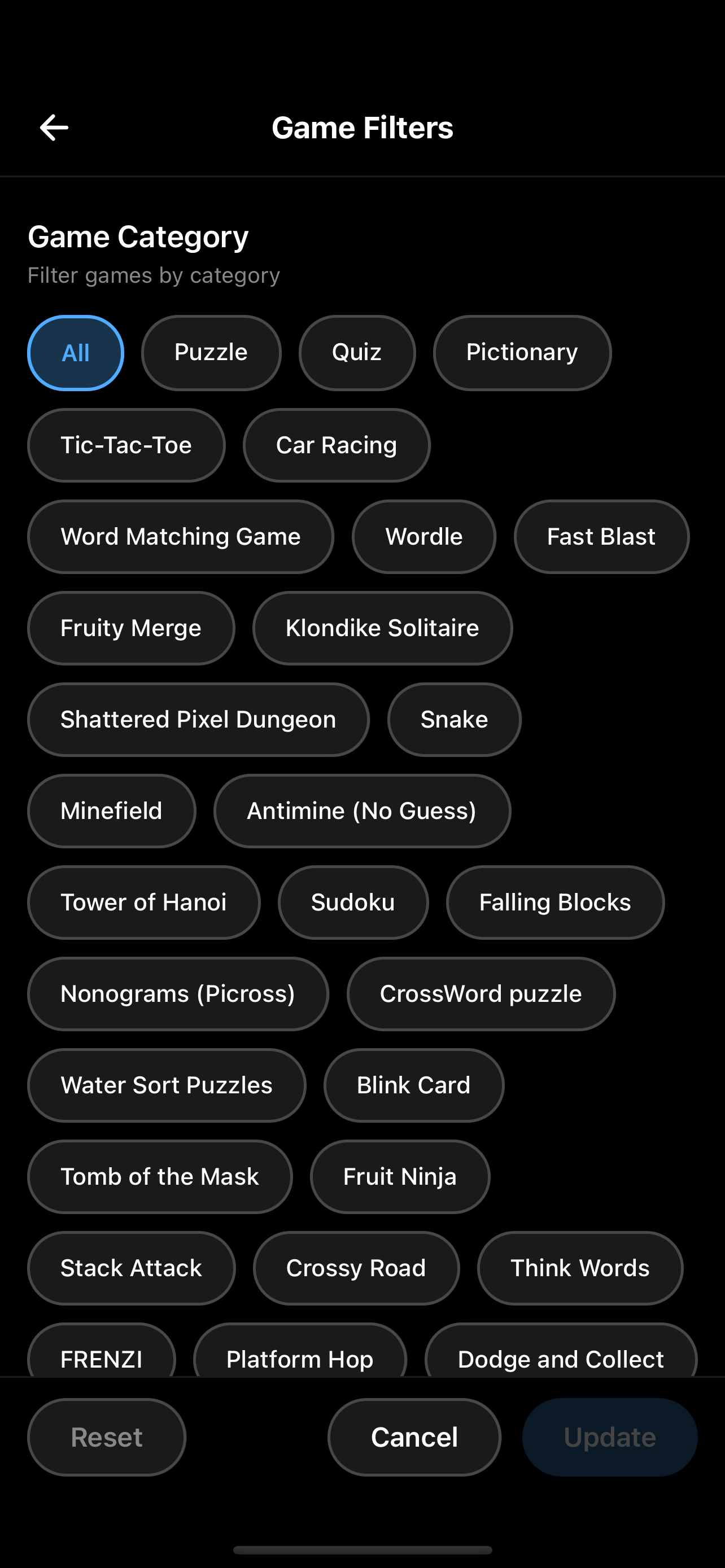Enable the Quiz game filter
Image resolution: width=725 pixels, height=1568 pixels.
[357, 352]
